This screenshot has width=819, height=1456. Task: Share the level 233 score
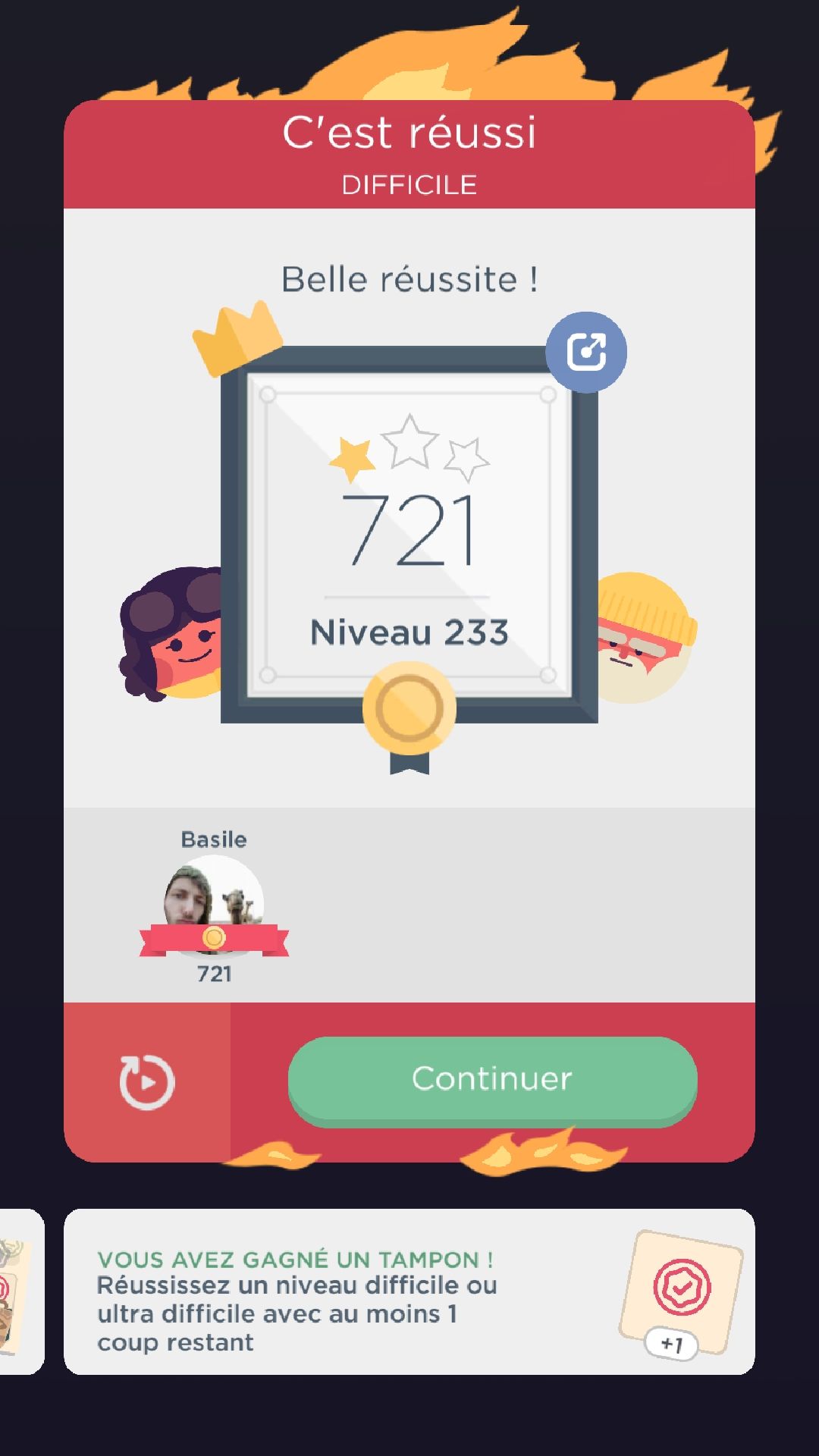pyautogui.click(x=586, y=352)
